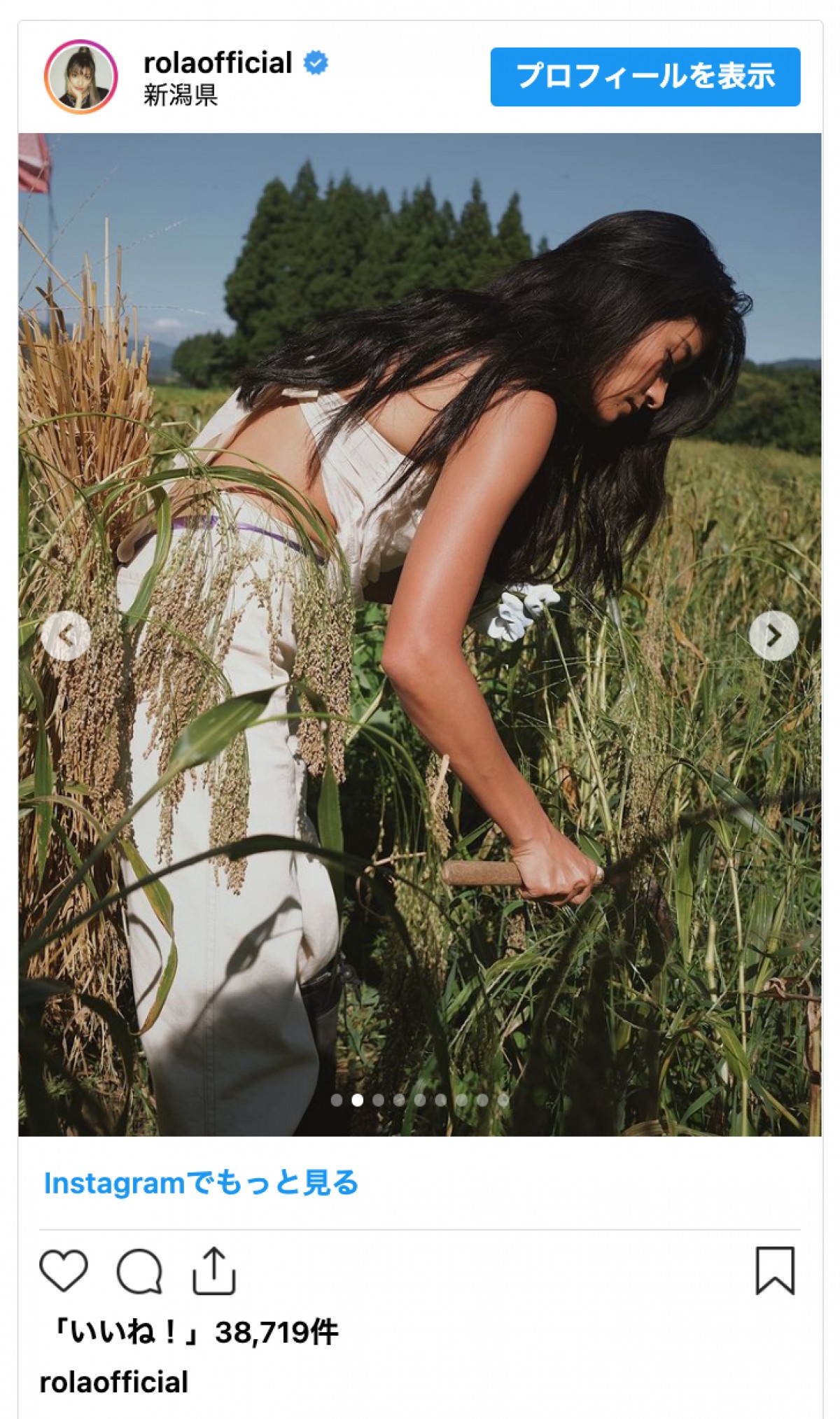Like this post with the heart icon
Viewport: 840px width, 1419px height.
coord(64,1270)
